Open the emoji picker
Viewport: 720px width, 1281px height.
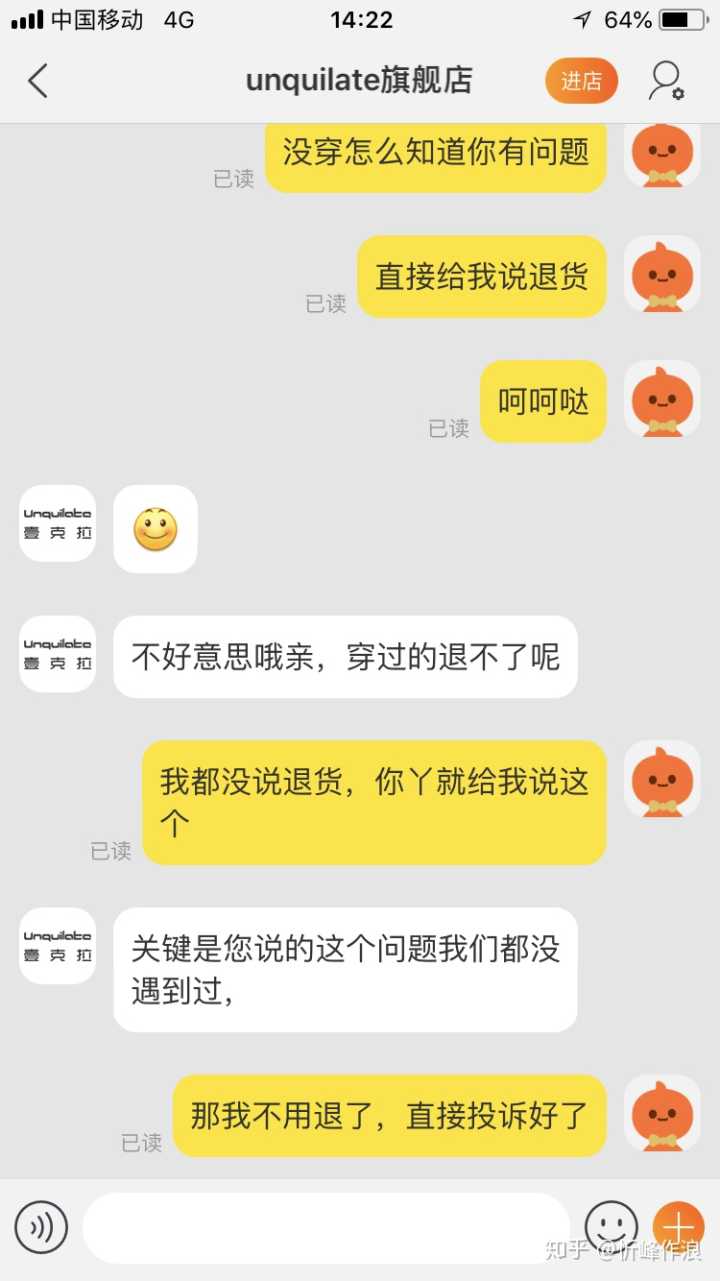(x=611, y=1227)
